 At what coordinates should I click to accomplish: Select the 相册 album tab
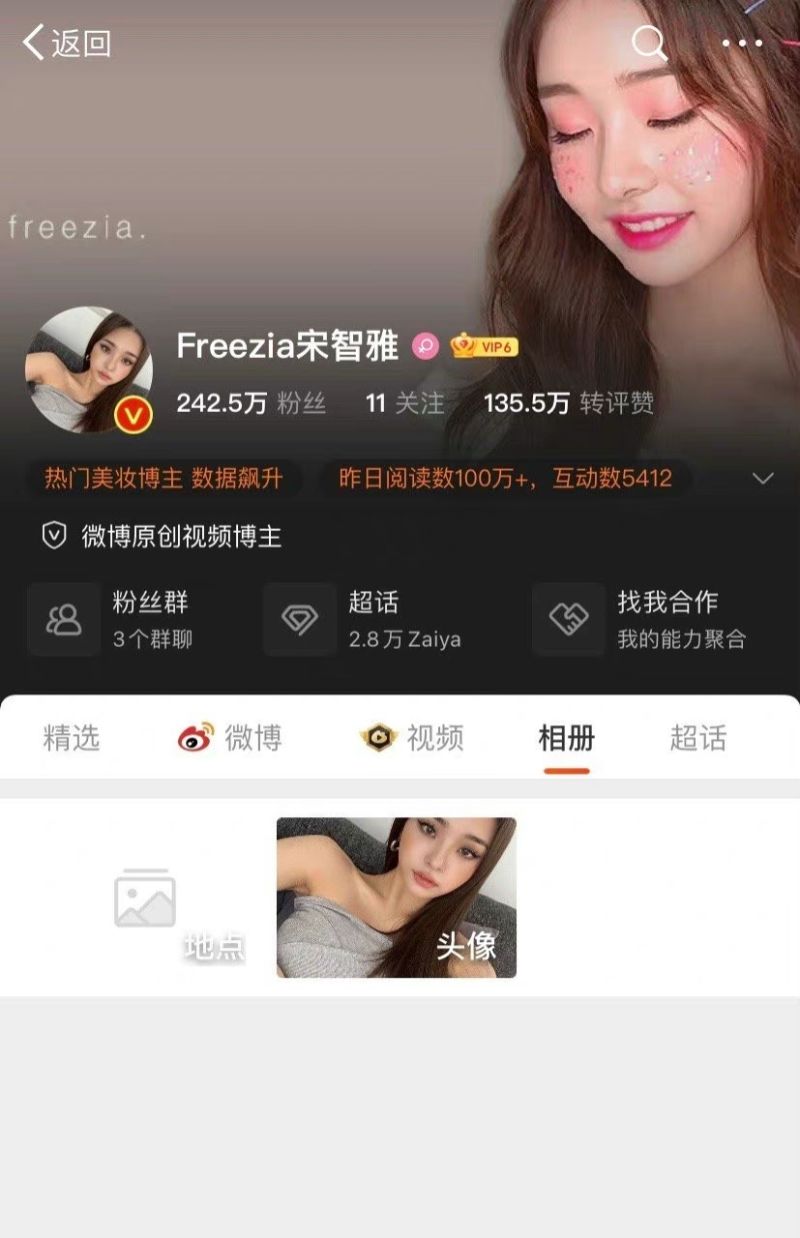click(566, 738)
